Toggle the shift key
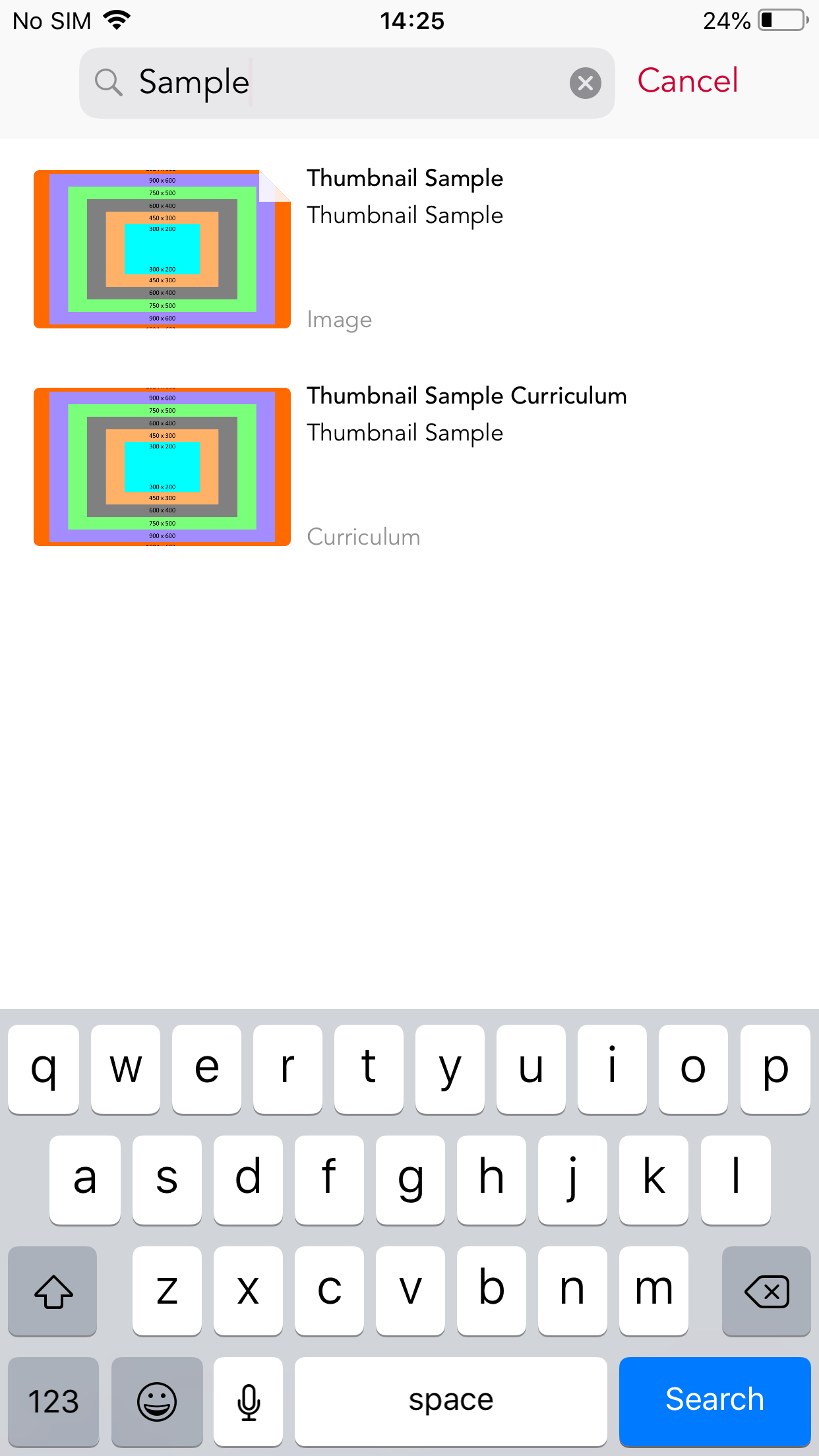819x1456 pixels. click(x=53, y=1291)
